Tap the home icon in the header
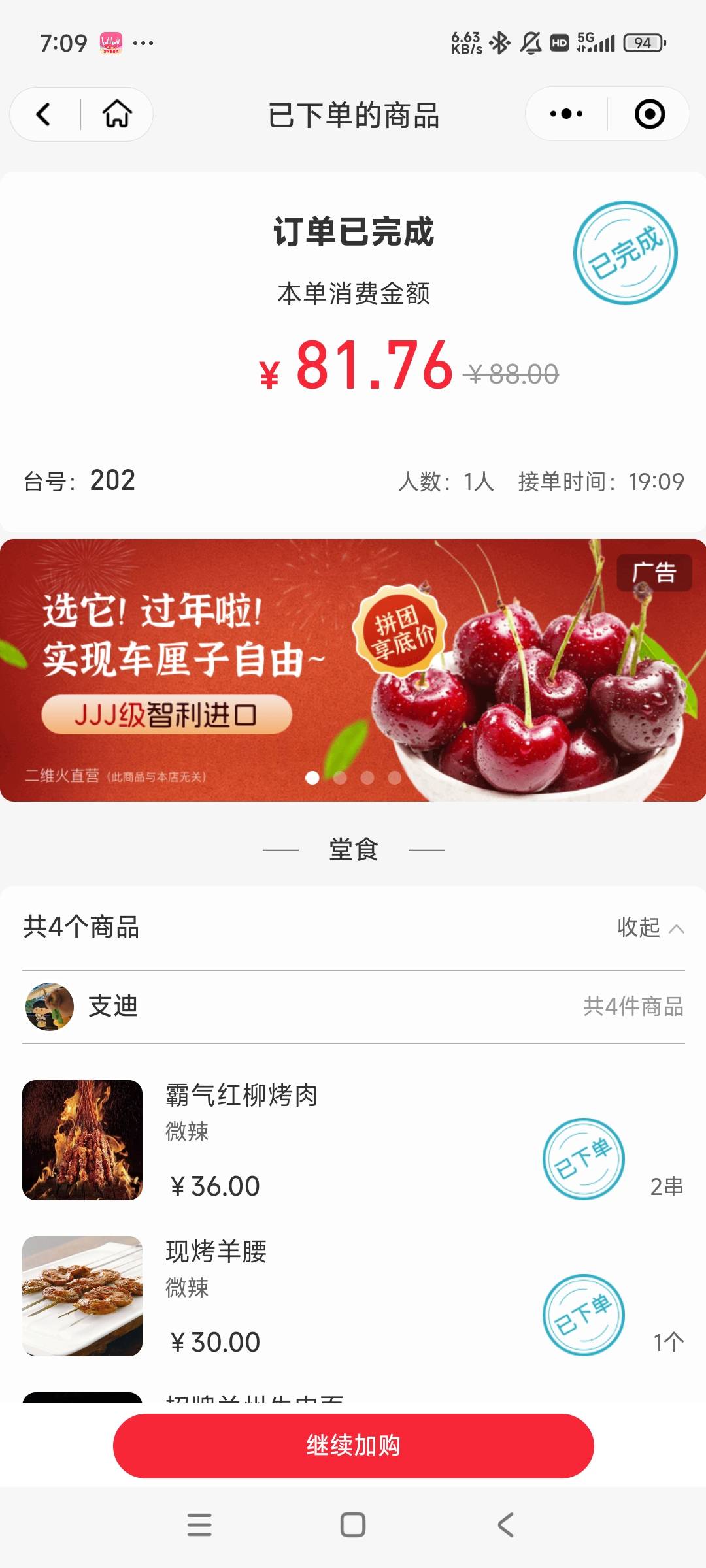The width and height of the screenshot is (706, 1568). point(117,114)
